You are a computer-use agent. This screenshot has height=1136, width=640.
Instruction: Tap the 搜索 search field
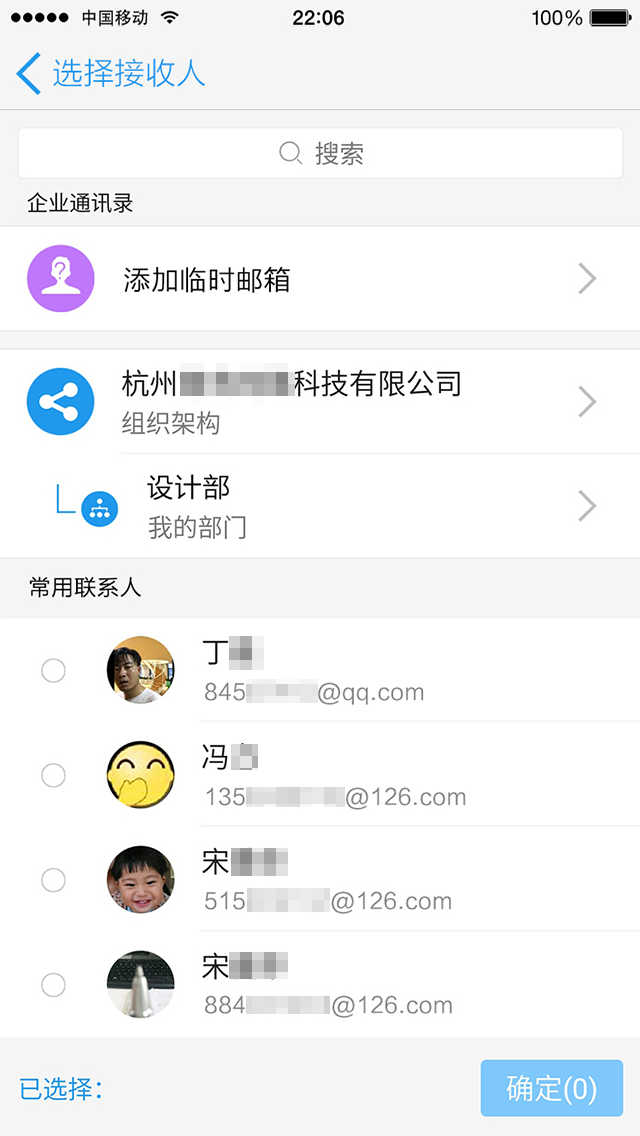pos(320,153)
